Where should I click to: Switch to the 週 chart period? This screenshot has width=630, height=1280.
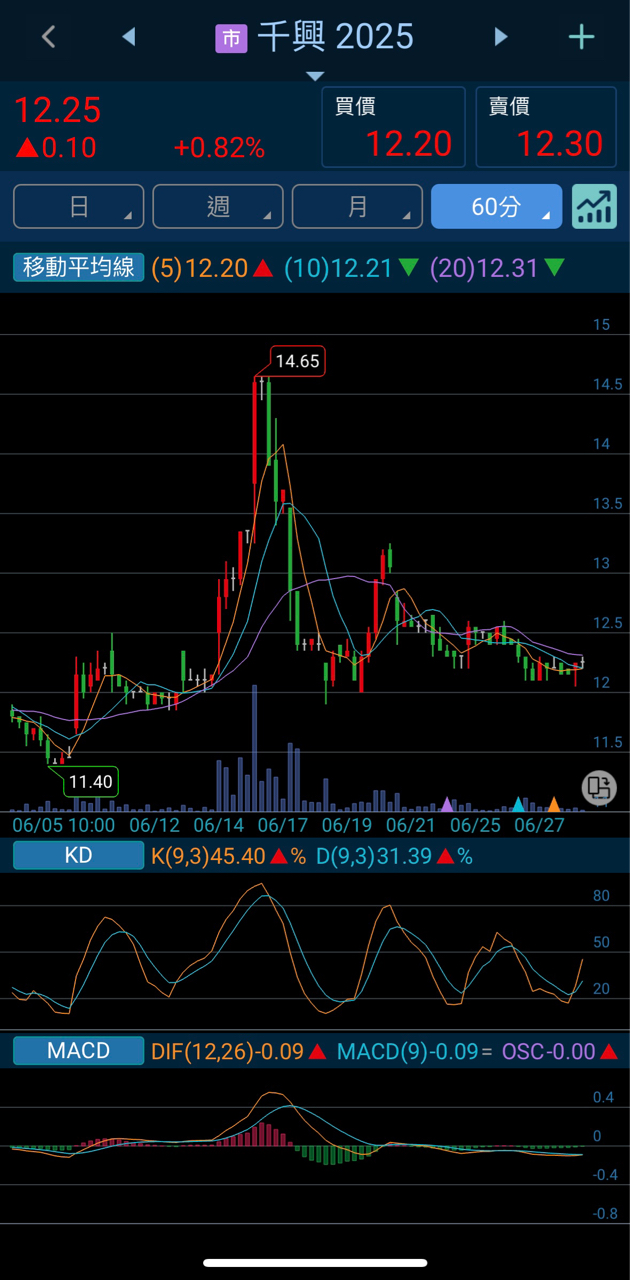218,207
